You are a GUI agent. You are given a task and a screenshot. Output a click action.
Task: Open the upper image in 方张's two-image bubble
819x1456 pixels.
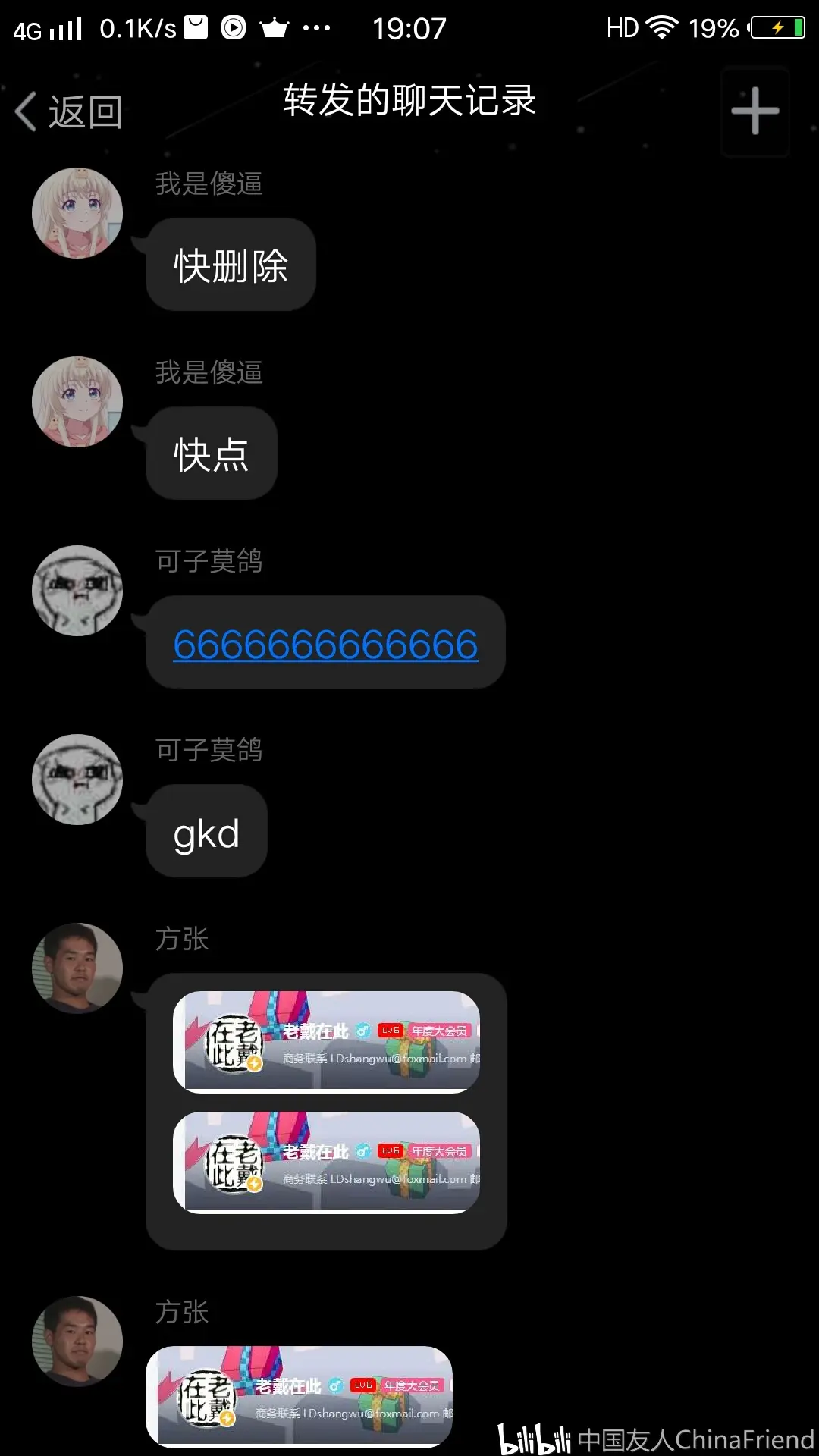point(326,1041)
